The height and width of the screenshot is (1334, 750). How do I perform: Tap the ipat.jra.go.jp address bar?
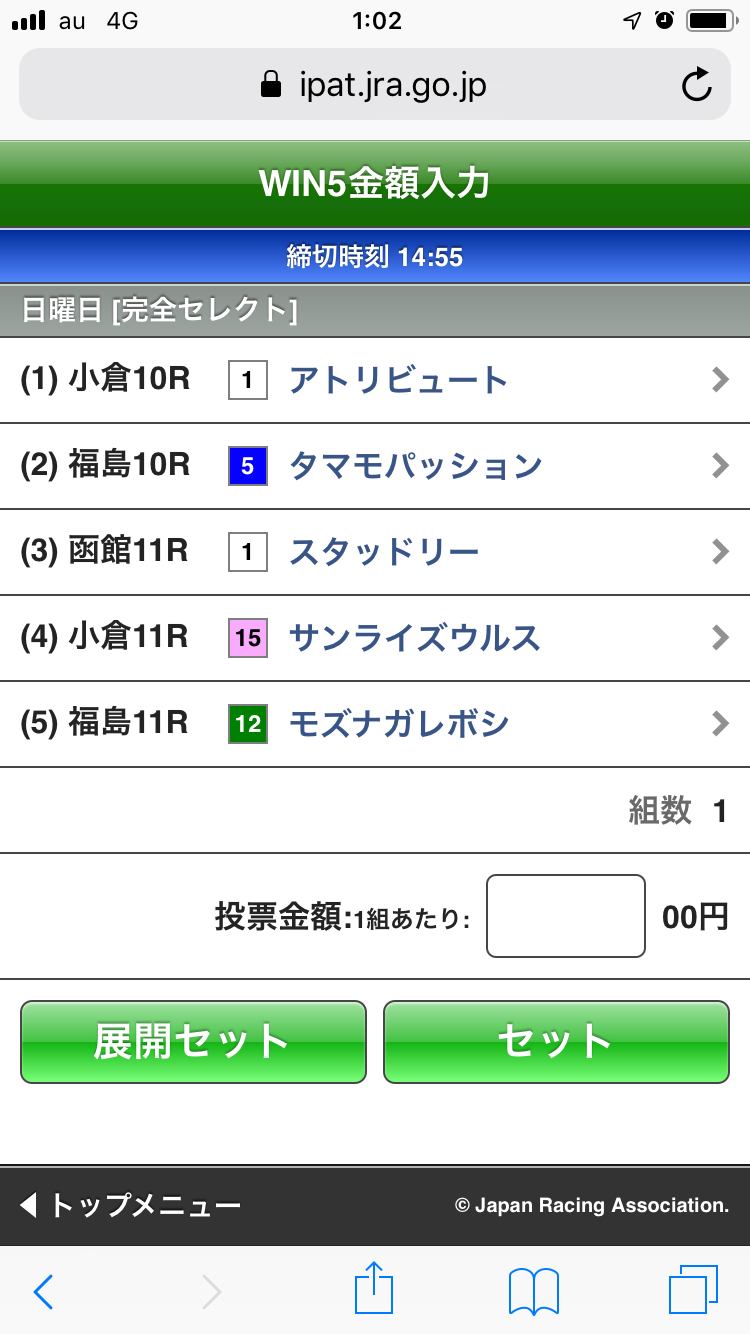click(374, 85)
